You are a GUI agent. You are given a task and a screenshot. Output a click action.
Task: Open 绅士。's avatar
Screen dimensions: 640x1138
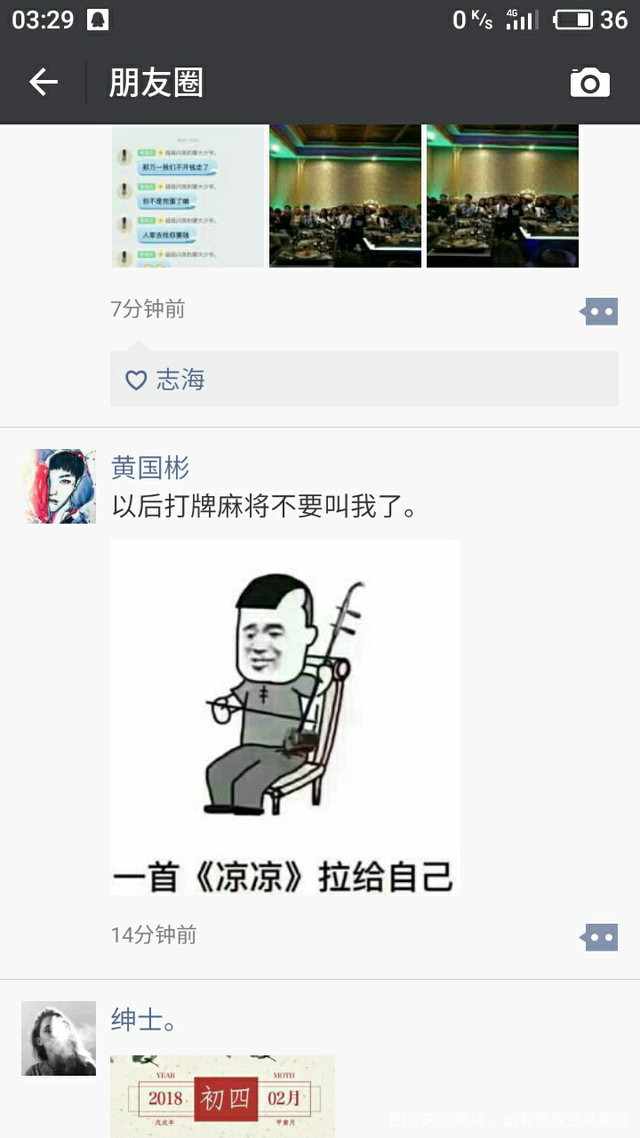tap(60, 1038)
